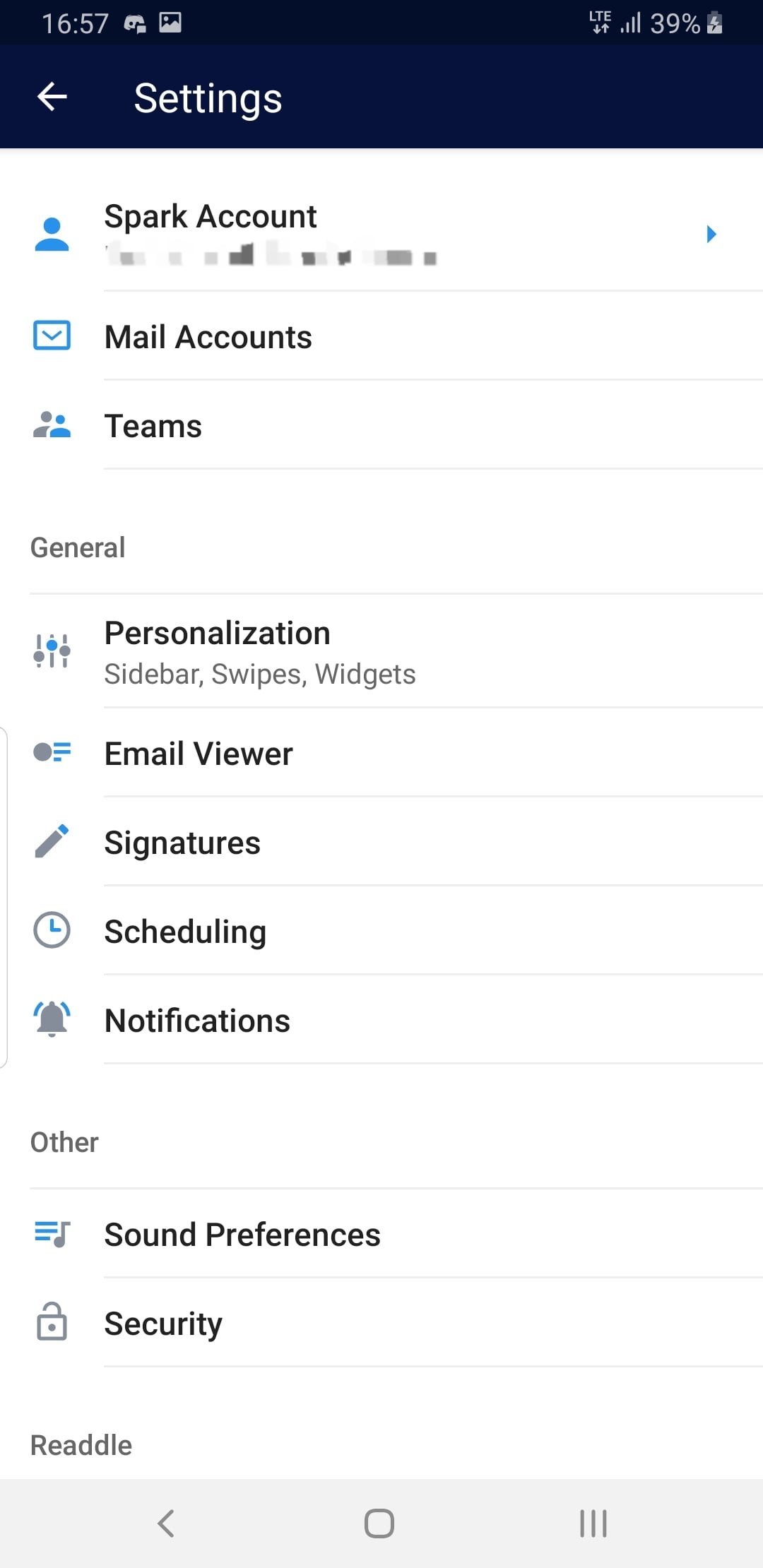
Task: Open Sound Preferences
Action: click(x=381, y=1234)
